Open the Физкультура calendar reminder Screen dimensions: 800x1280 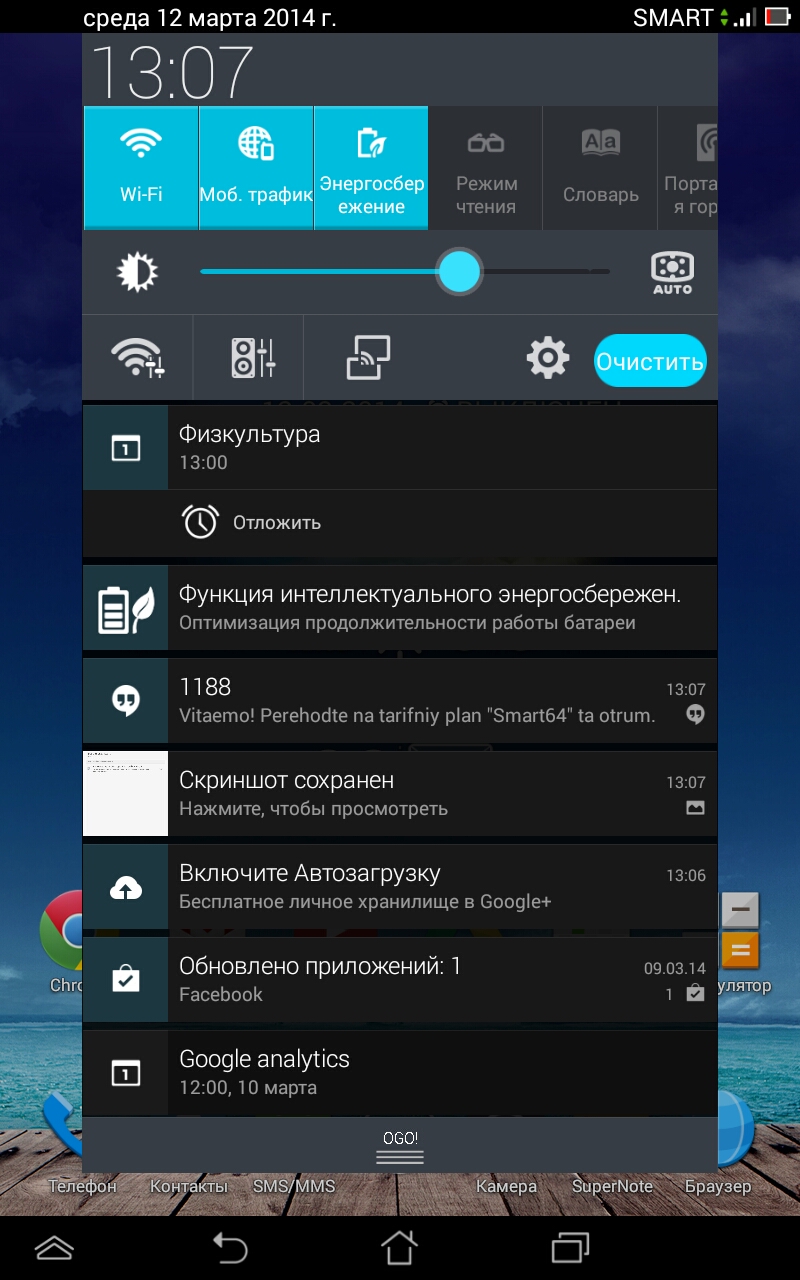click(x=400, y=447)
